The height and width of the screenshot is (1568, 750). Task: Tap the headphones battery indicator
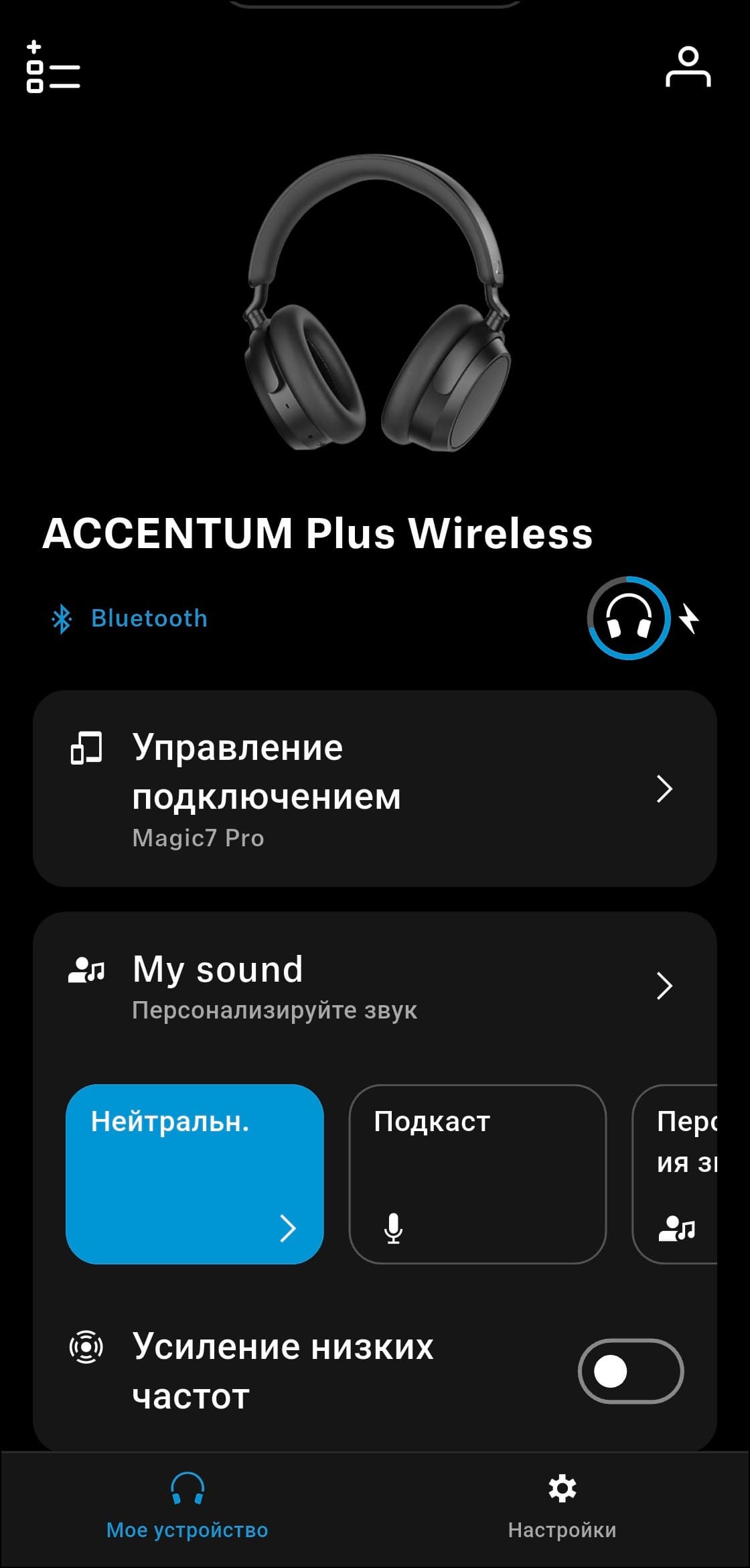coord(629,618)
